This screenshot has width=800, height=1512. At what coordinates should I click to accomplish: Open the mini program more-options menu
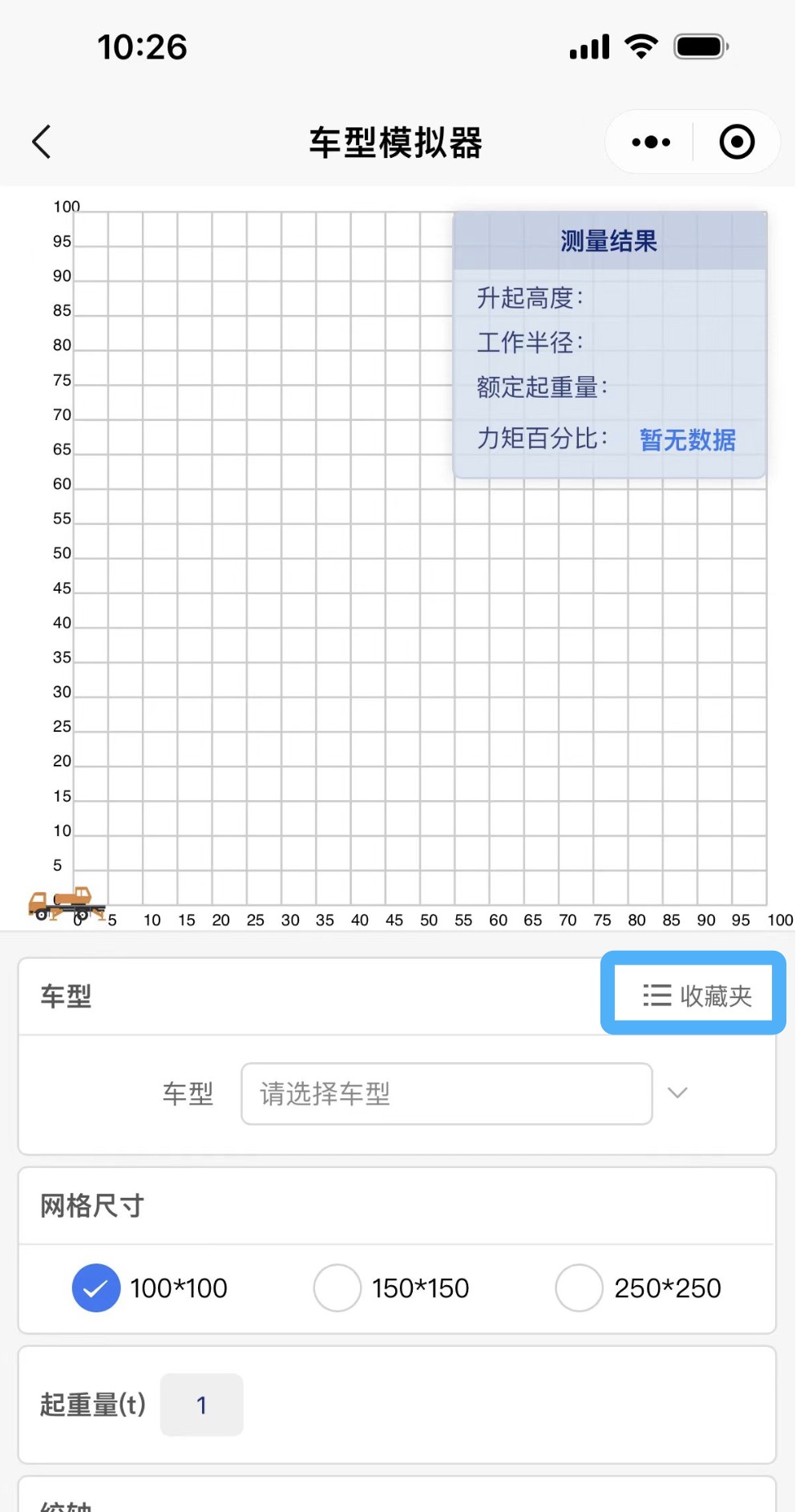[651, 143]
